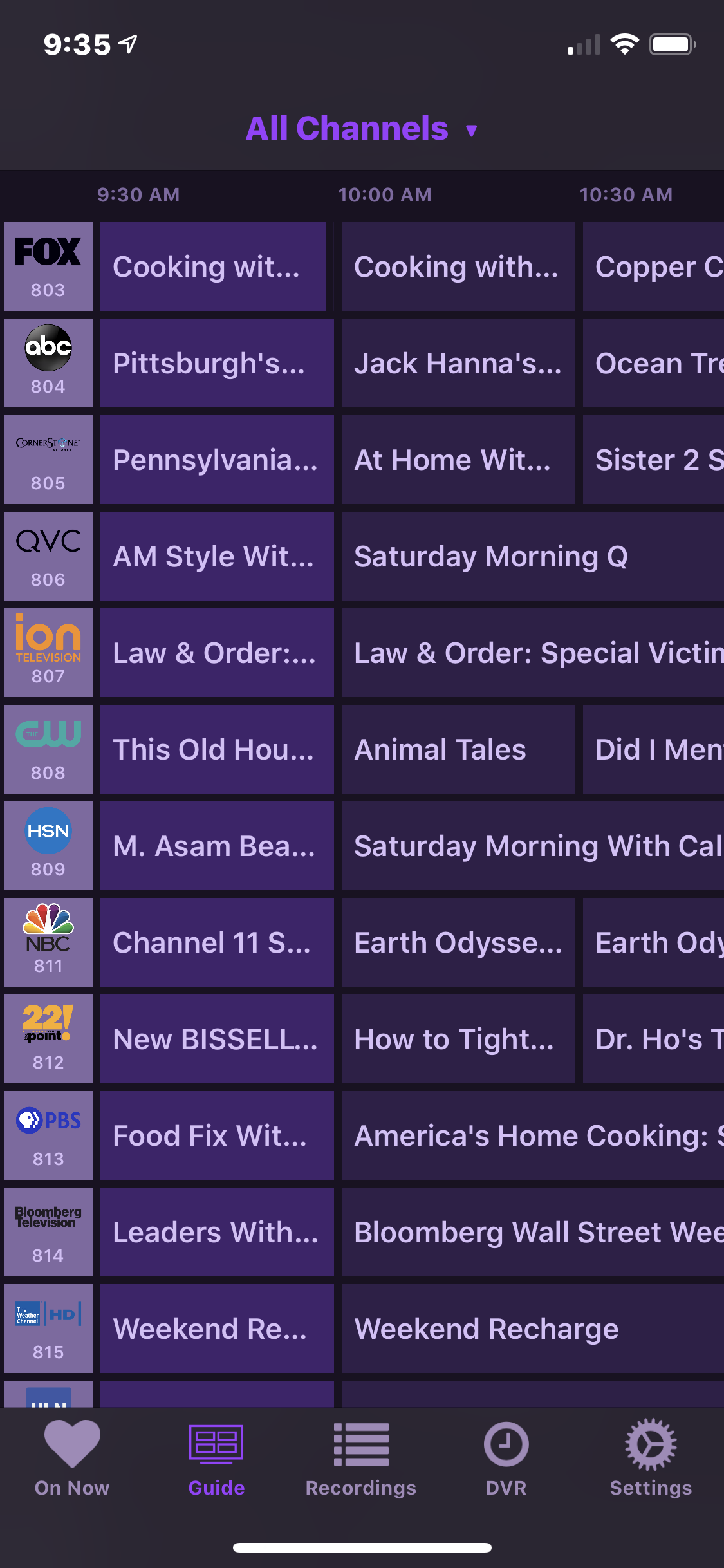Open Law & Order: Special Victims on ION

532,653
